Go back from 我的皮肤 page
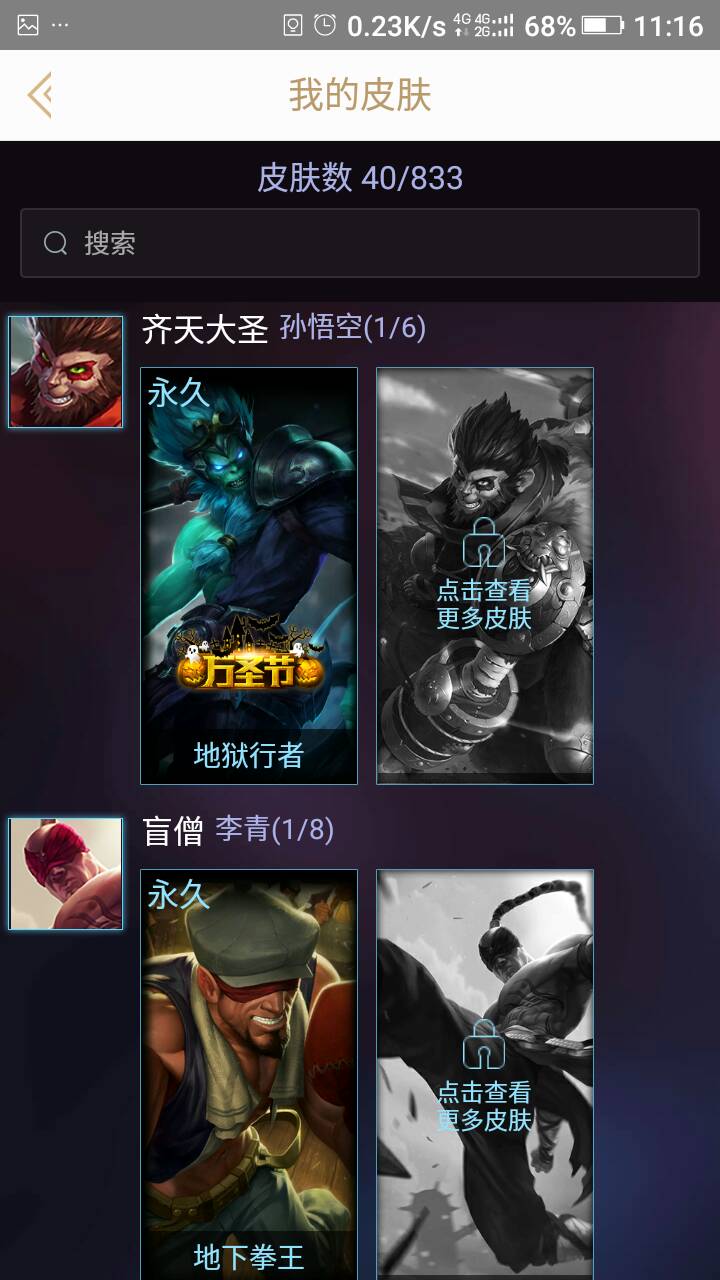This screenshot has width=720, height=1280. [x=40, y=96]
